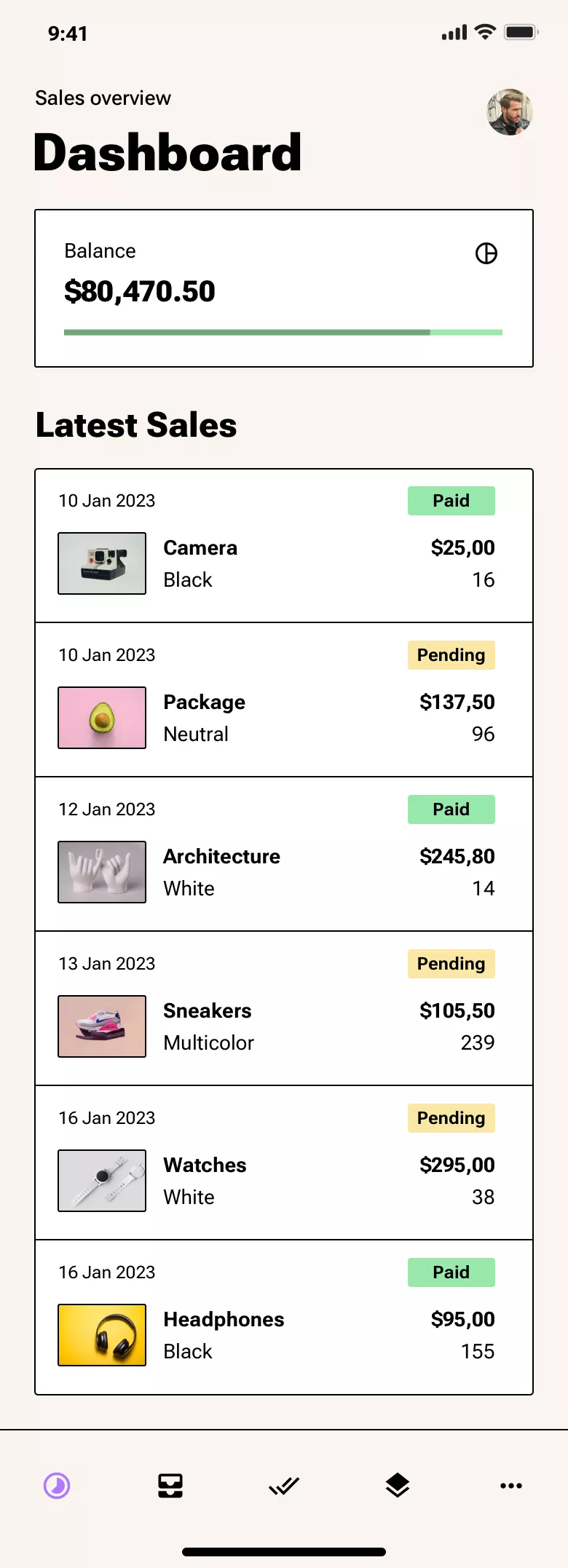This screenshot has width=568, height=1568.
Task: Open the inbox tray icon in bottom bar
Action: point(170,1485)
